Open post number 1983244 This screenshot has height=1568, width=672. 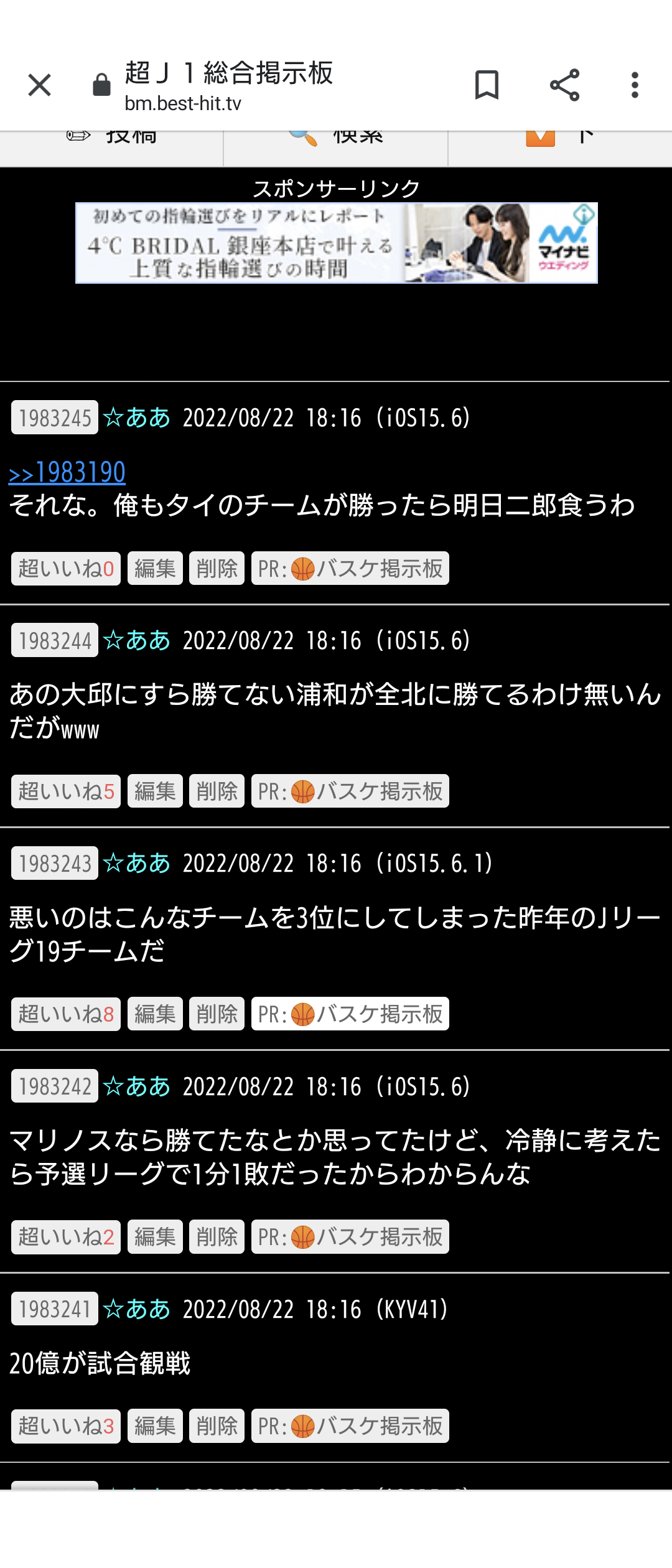[55, 640]
